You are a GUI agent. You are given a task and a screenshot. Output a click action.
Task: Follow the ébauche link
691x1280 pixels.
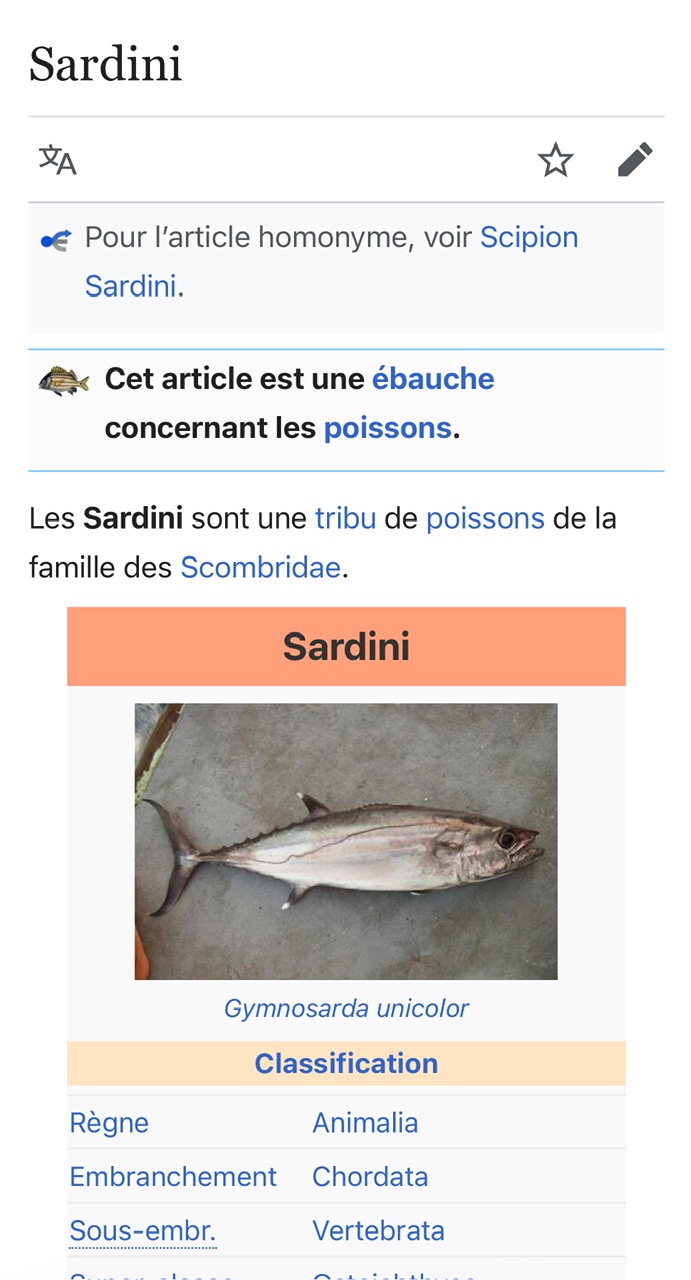432,379
